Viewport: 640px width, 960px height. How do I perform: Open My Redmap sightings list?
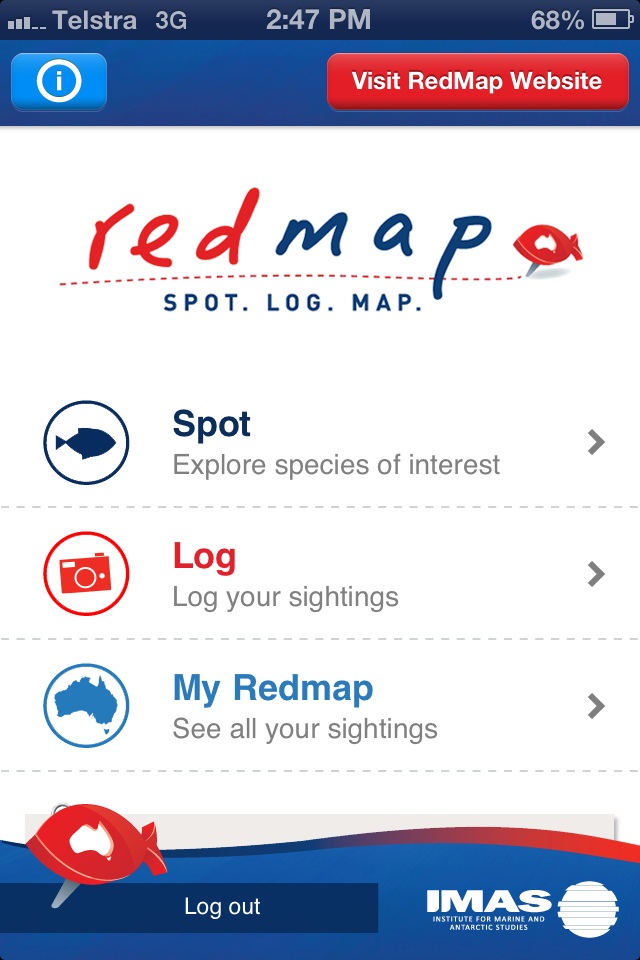[320, 706]
